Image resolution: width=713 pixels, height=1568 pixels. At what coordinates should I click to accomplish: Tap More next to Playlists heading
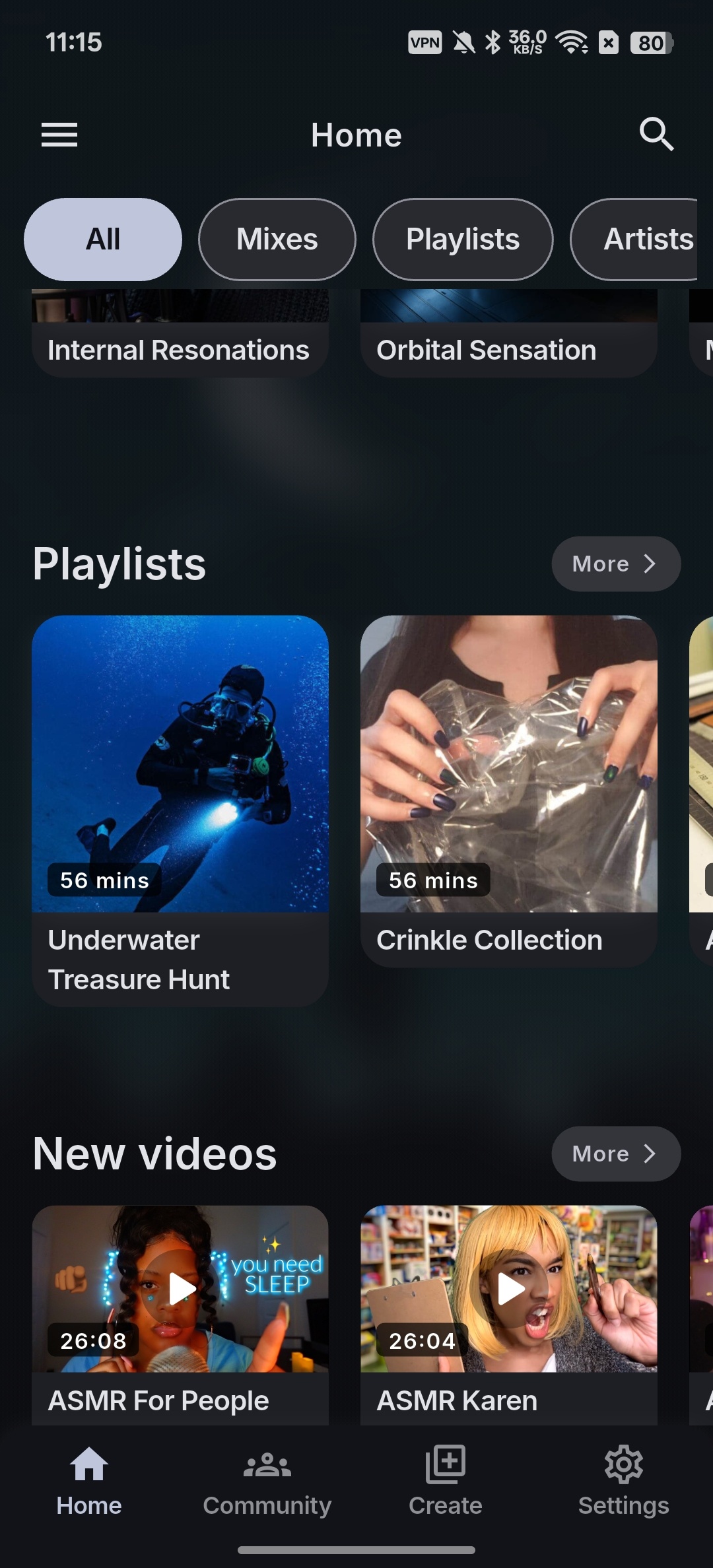tap(616, 564)
